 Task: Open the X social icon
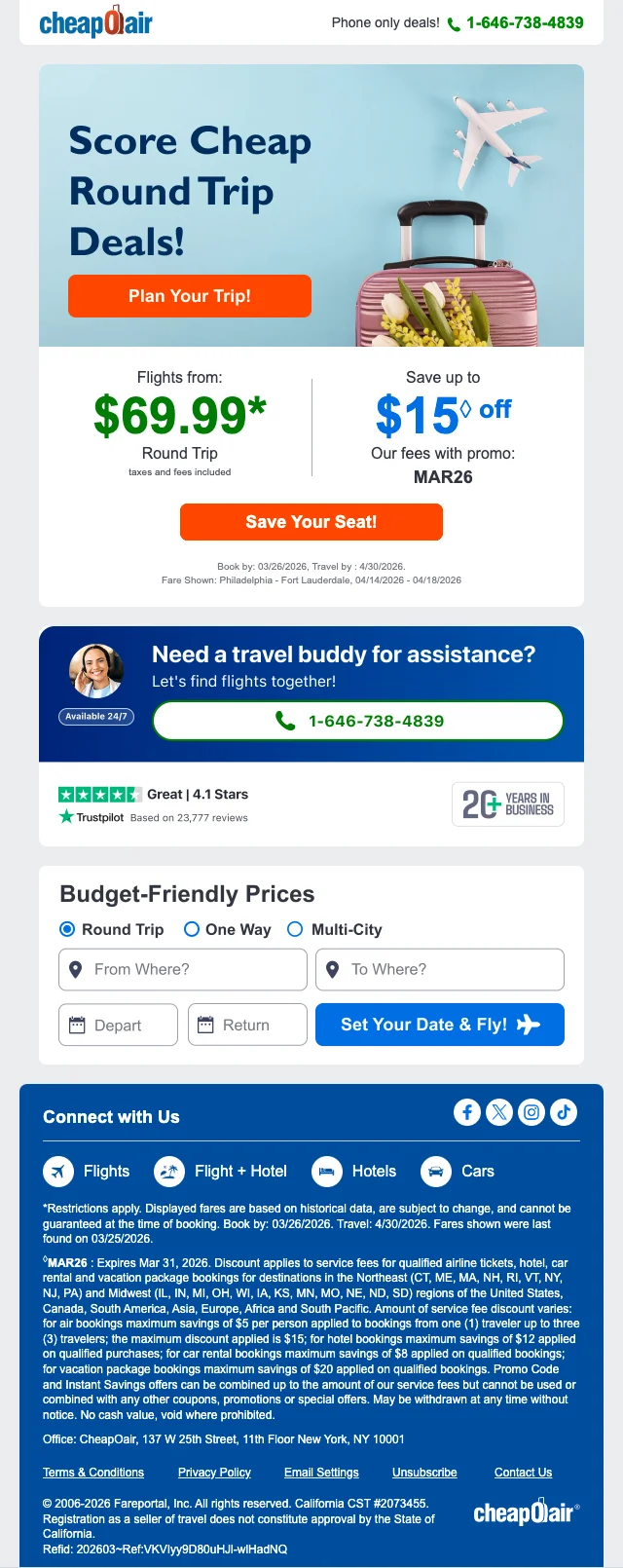coord(499,1112)
